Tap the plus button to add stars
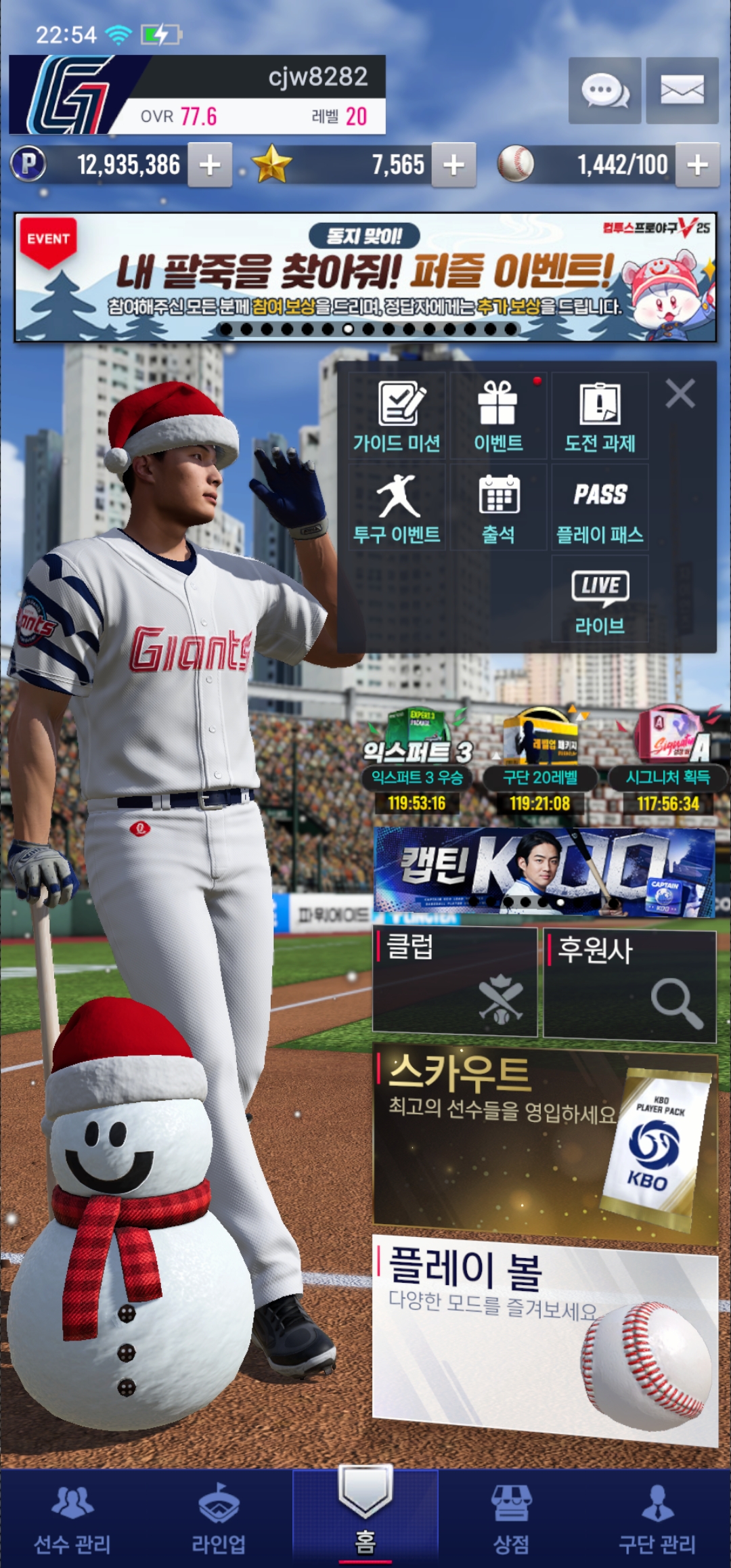 click(x=453, y=165)
